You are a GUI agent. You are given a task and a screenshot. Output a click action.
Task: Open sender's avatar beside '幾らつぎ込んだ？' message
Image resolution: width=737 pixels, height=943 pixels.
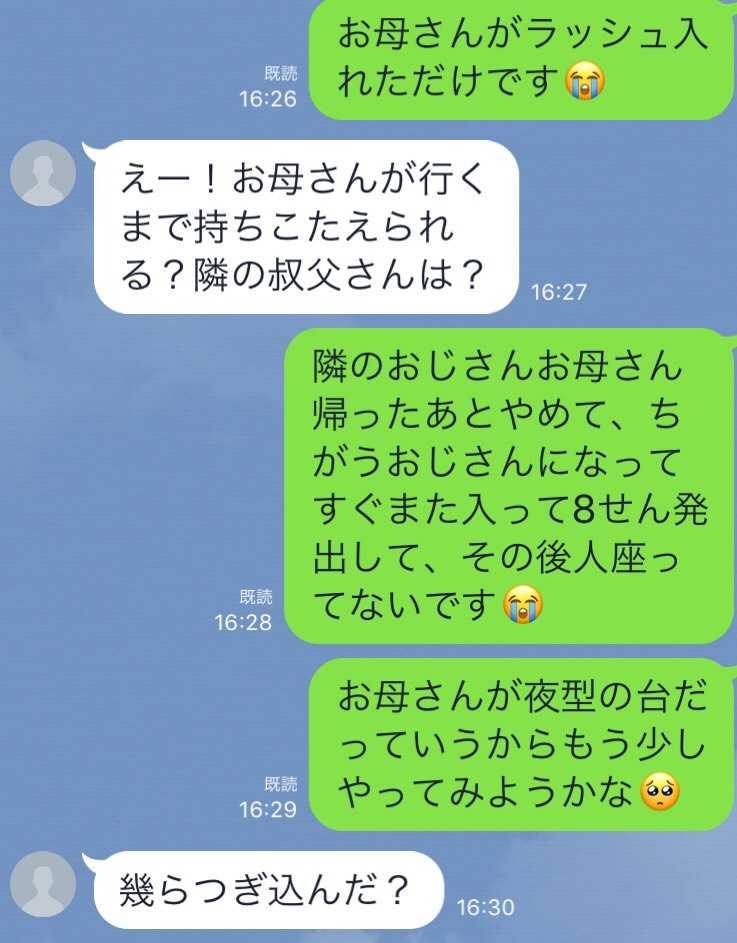pyautogui.click(x=43, y=884)
